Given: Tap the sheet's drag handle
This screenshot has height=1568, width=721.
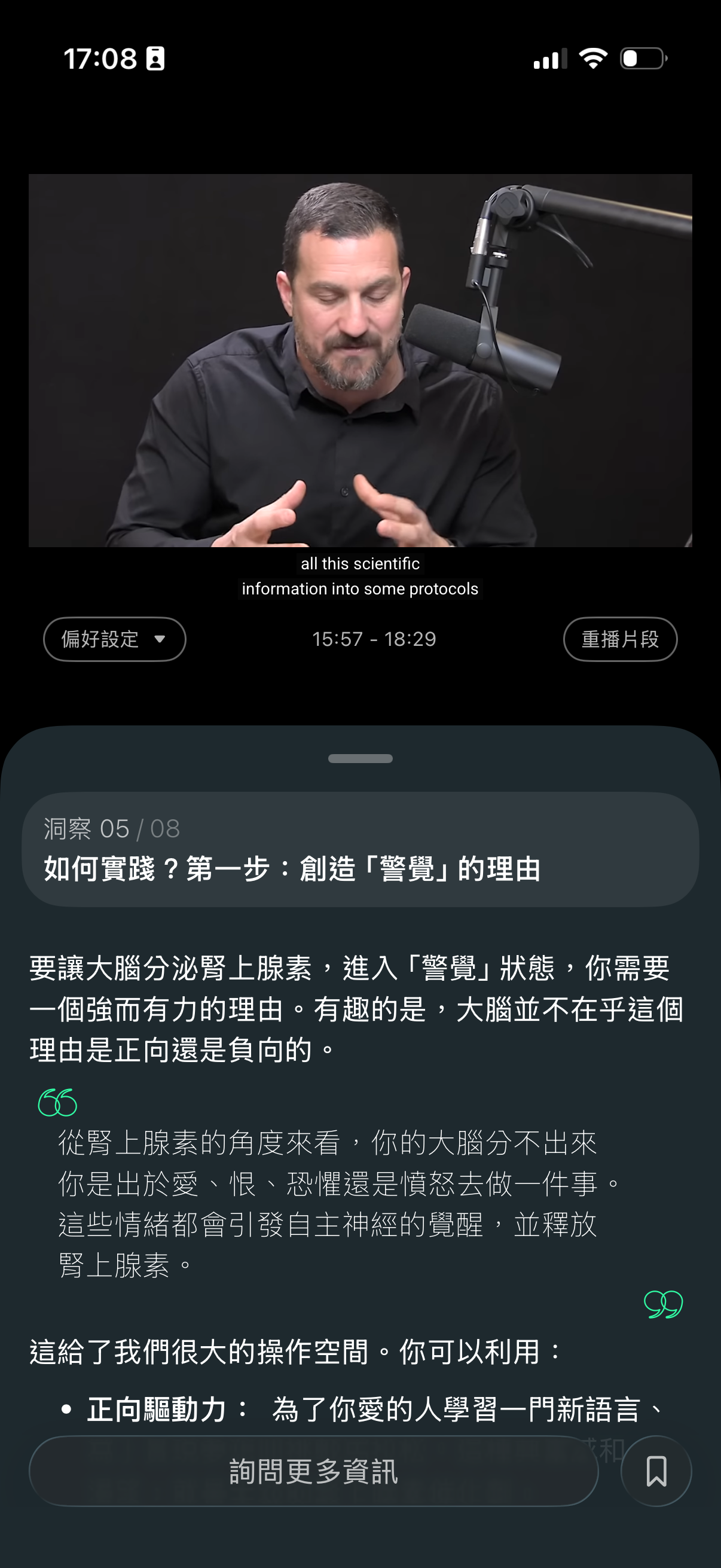Looking at the screenshot, I should tap(360, 758).
